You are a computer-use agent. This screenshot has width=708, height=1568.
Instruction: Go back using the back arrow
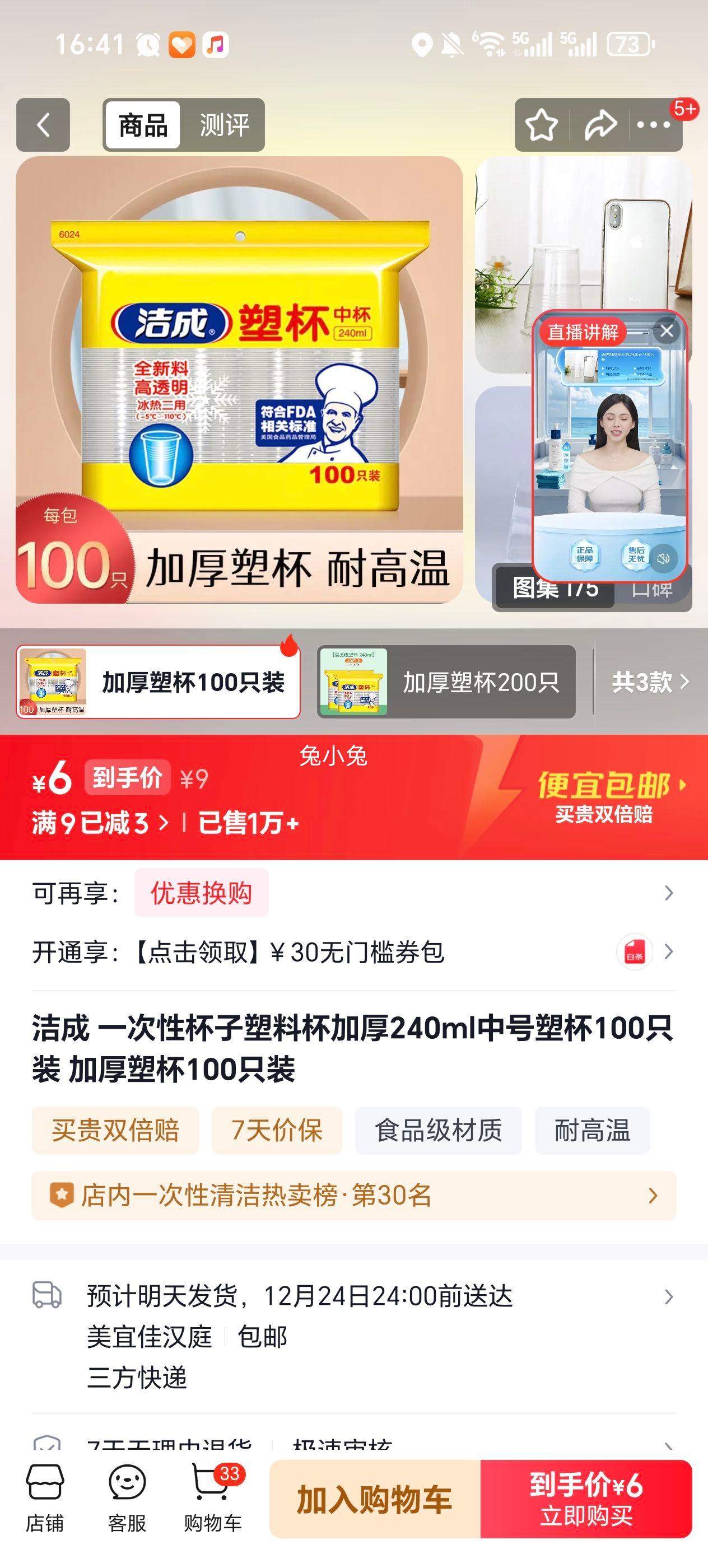pyautogui.click(x=42, y=126)
